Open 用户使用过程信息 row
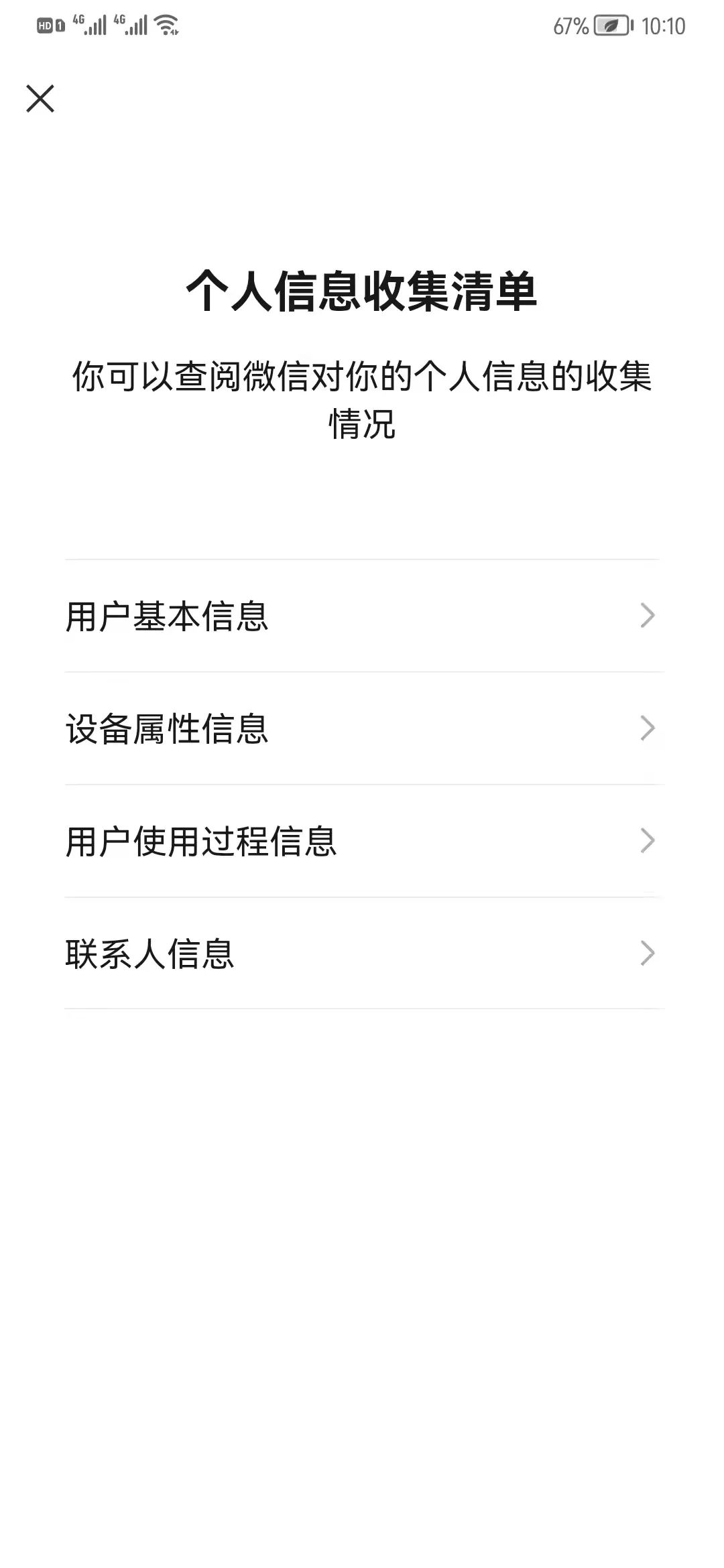Viewport: 724px width, 1568px height. coord(362,841)
